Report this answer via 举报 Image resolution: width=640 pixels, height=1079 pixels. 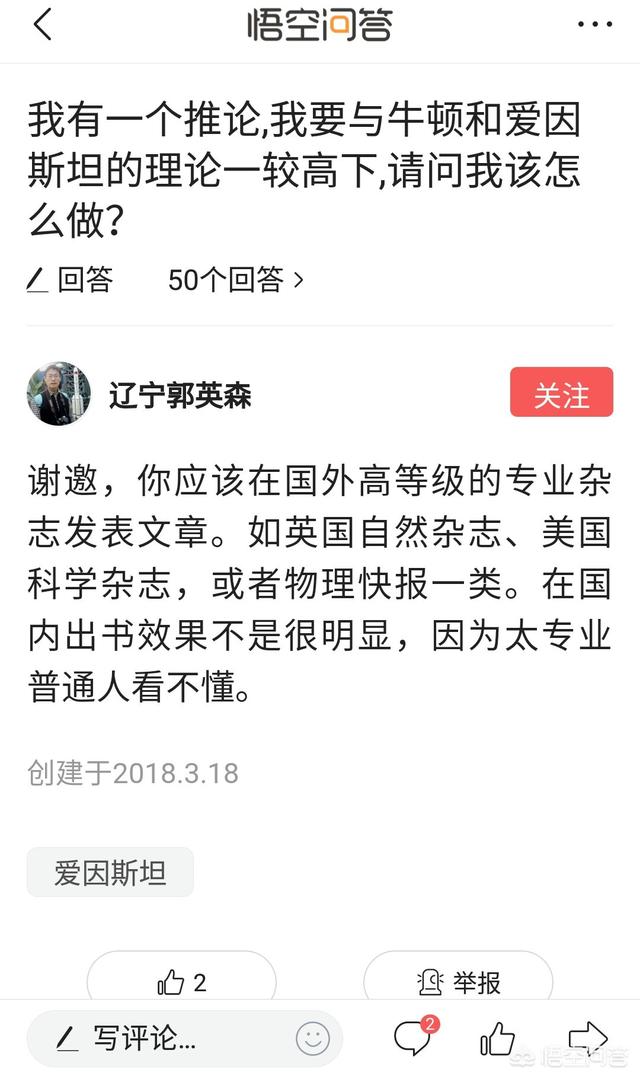[x=458, y=982]
